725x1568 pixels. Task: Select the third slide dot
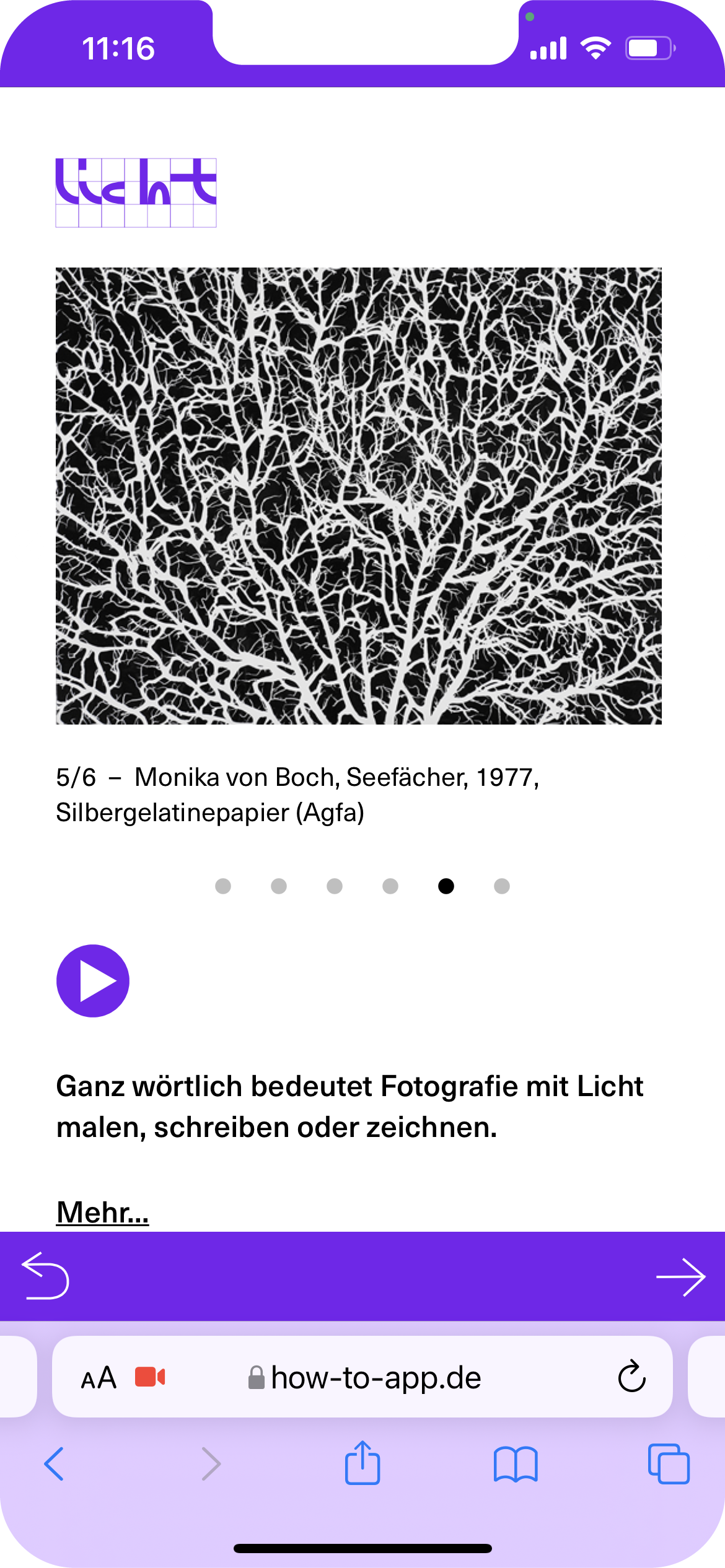335,886
